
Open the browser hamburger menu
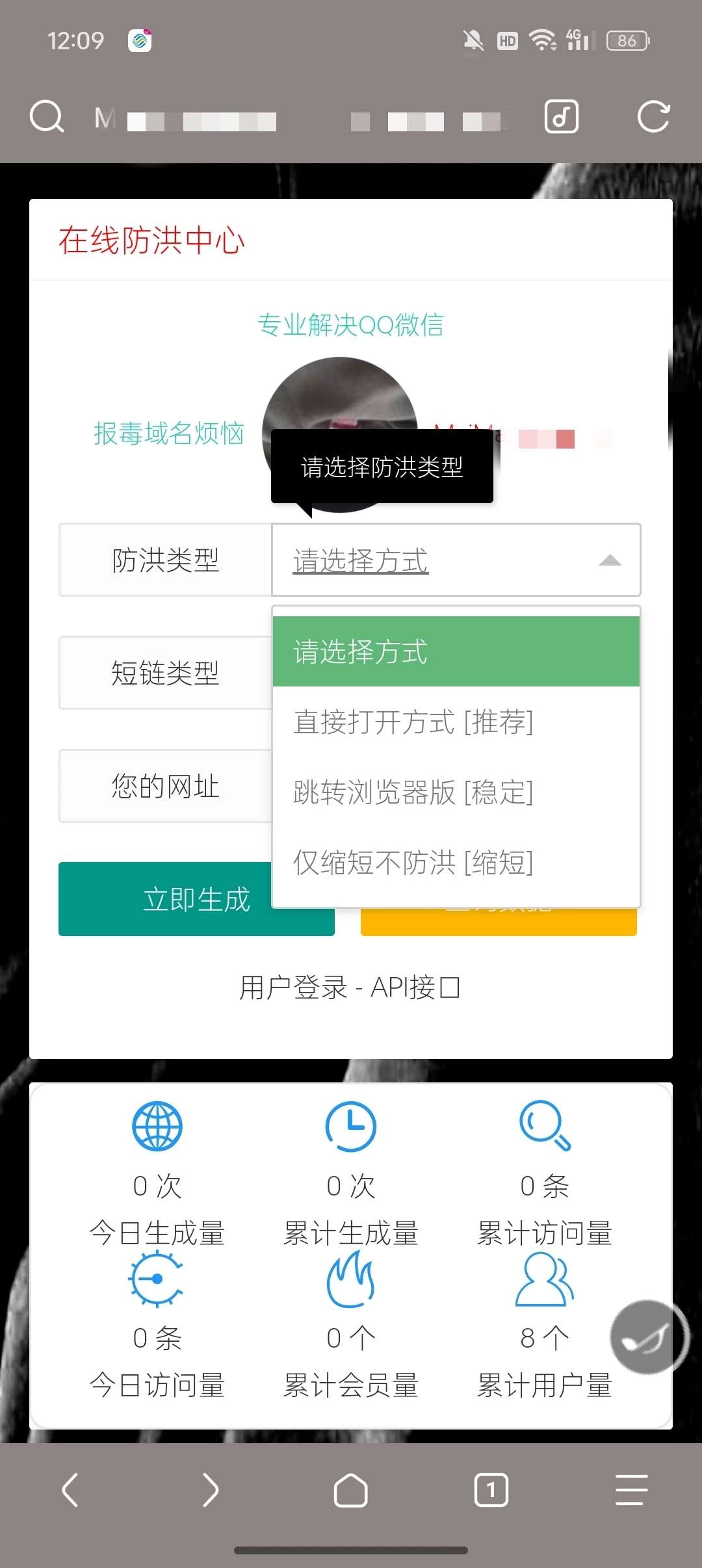pos(631,1490)
